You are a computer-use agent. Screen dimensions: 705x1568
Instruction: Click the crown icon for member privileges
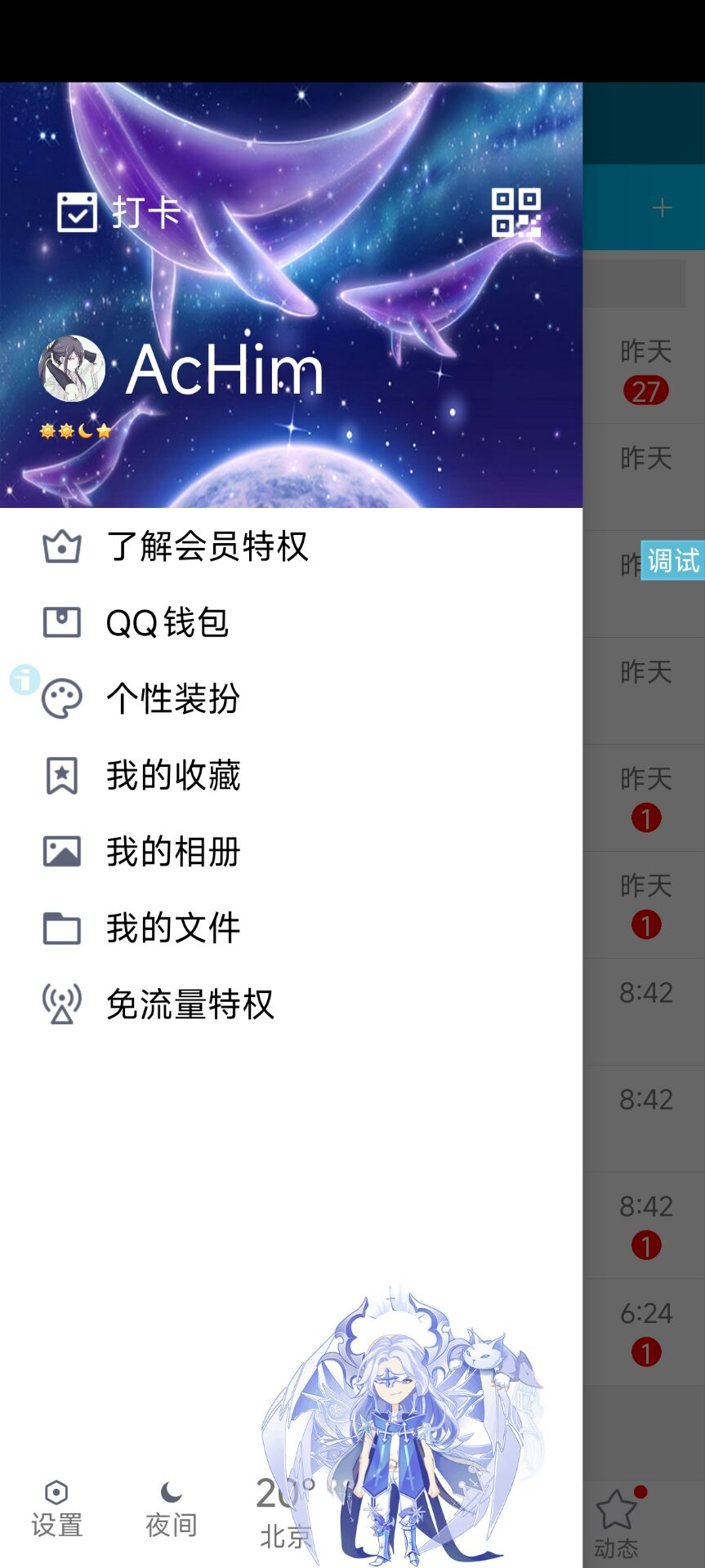(60, 547)
